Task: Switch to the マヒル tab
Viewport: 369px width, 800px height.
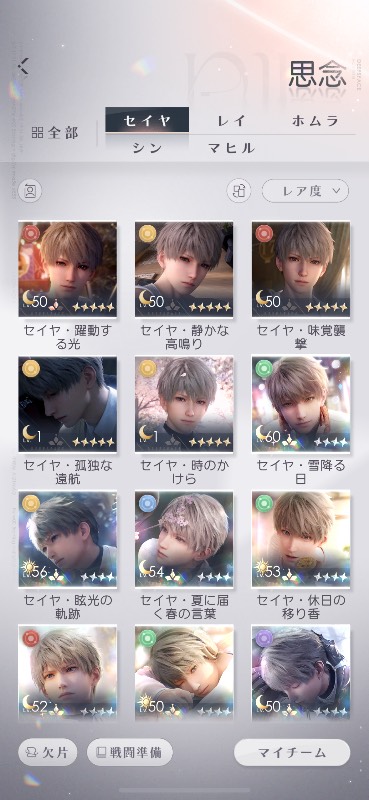Action: pos(231,148)
